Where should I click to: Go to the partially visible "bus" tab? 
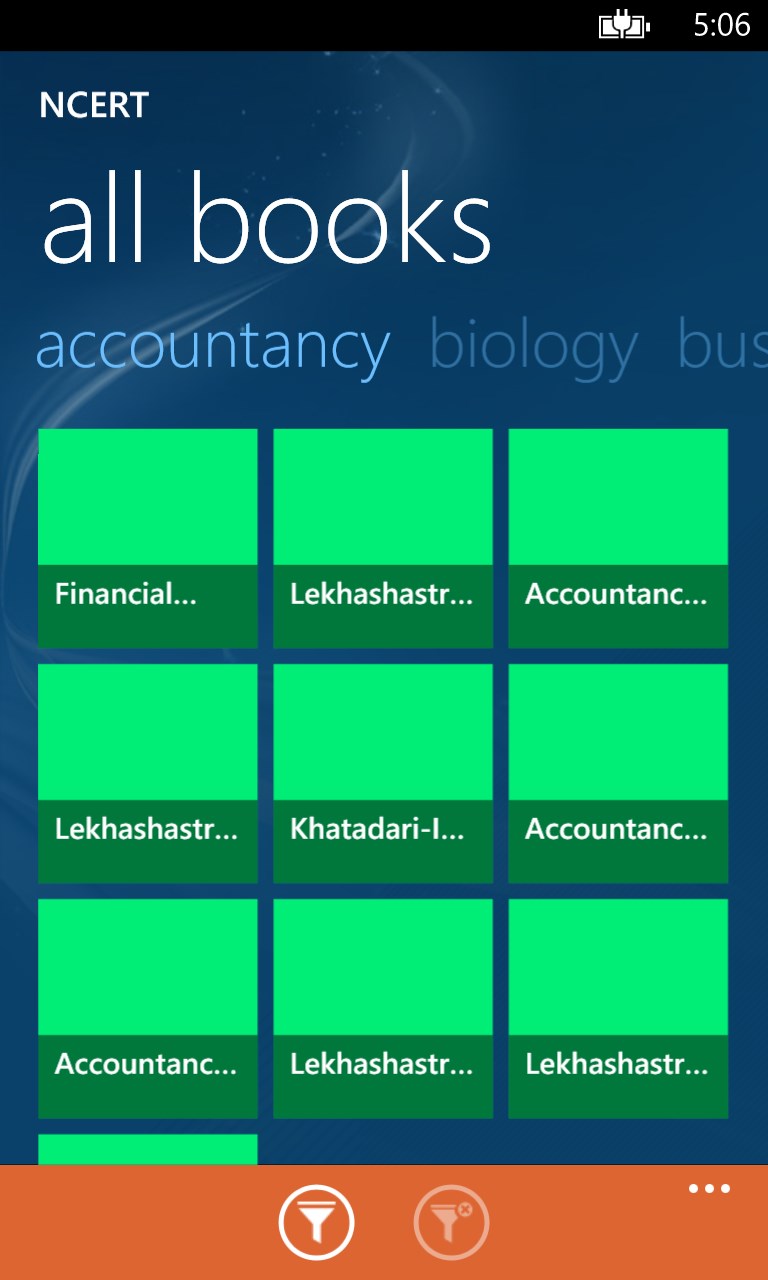(x=722, y=347)
